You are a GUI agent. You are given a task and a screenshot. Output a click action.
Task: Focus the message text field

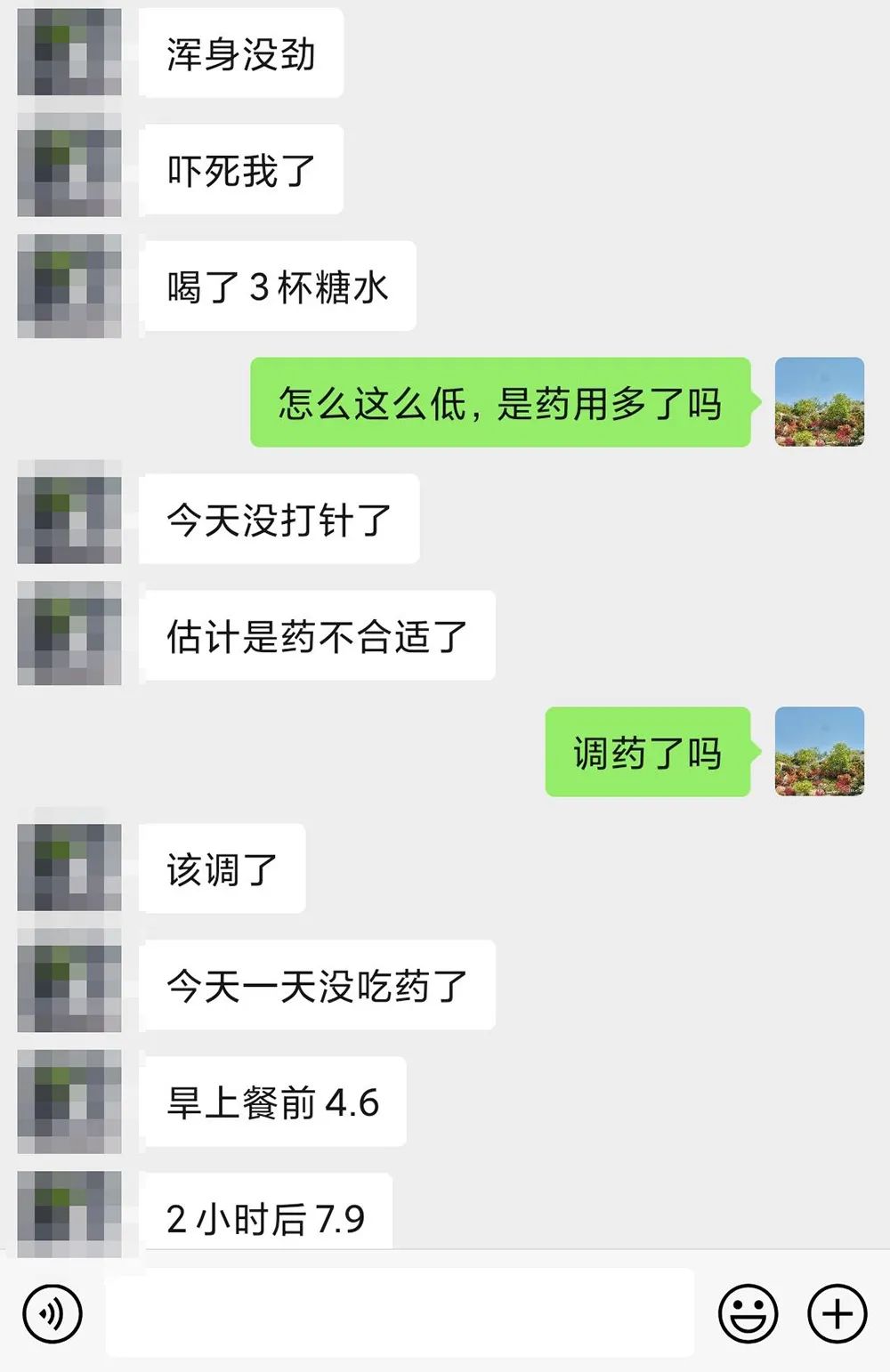tap(399, 1313)
